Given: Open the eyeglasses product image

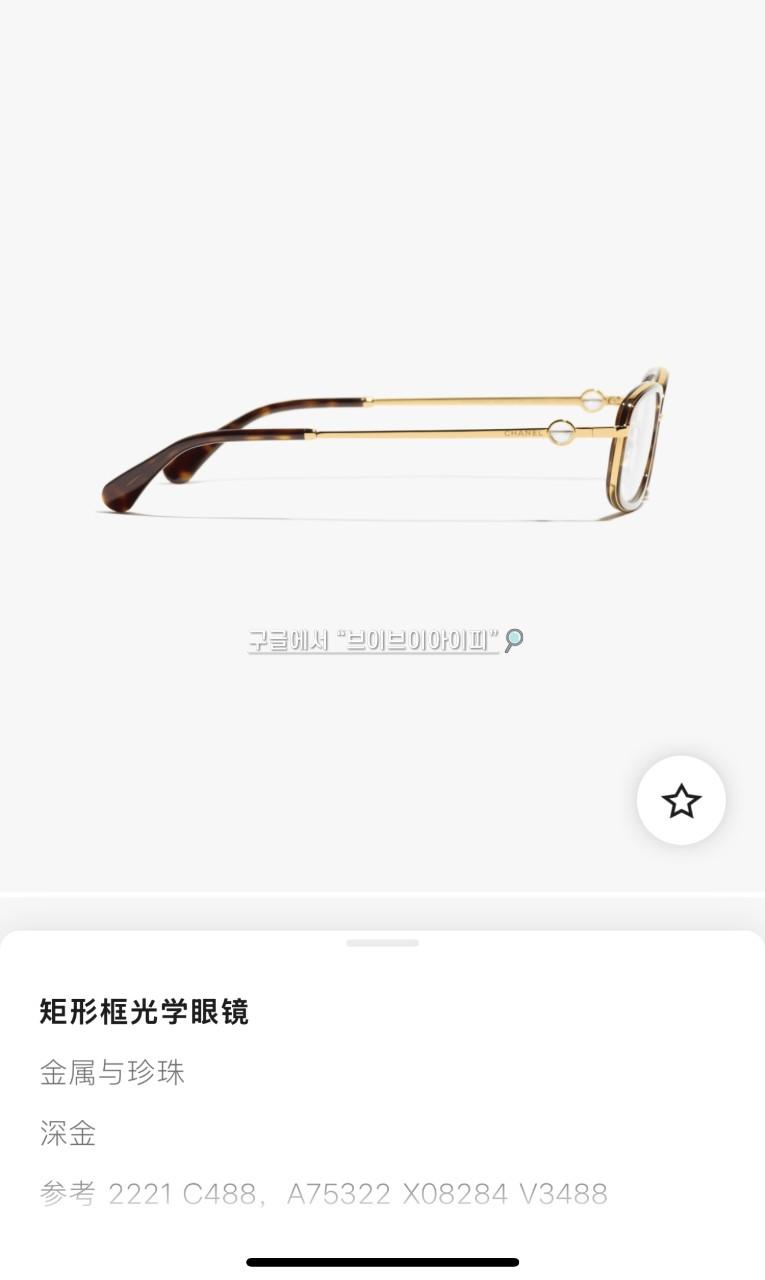Looking at the screenshot, I should (x=384, y=440).
